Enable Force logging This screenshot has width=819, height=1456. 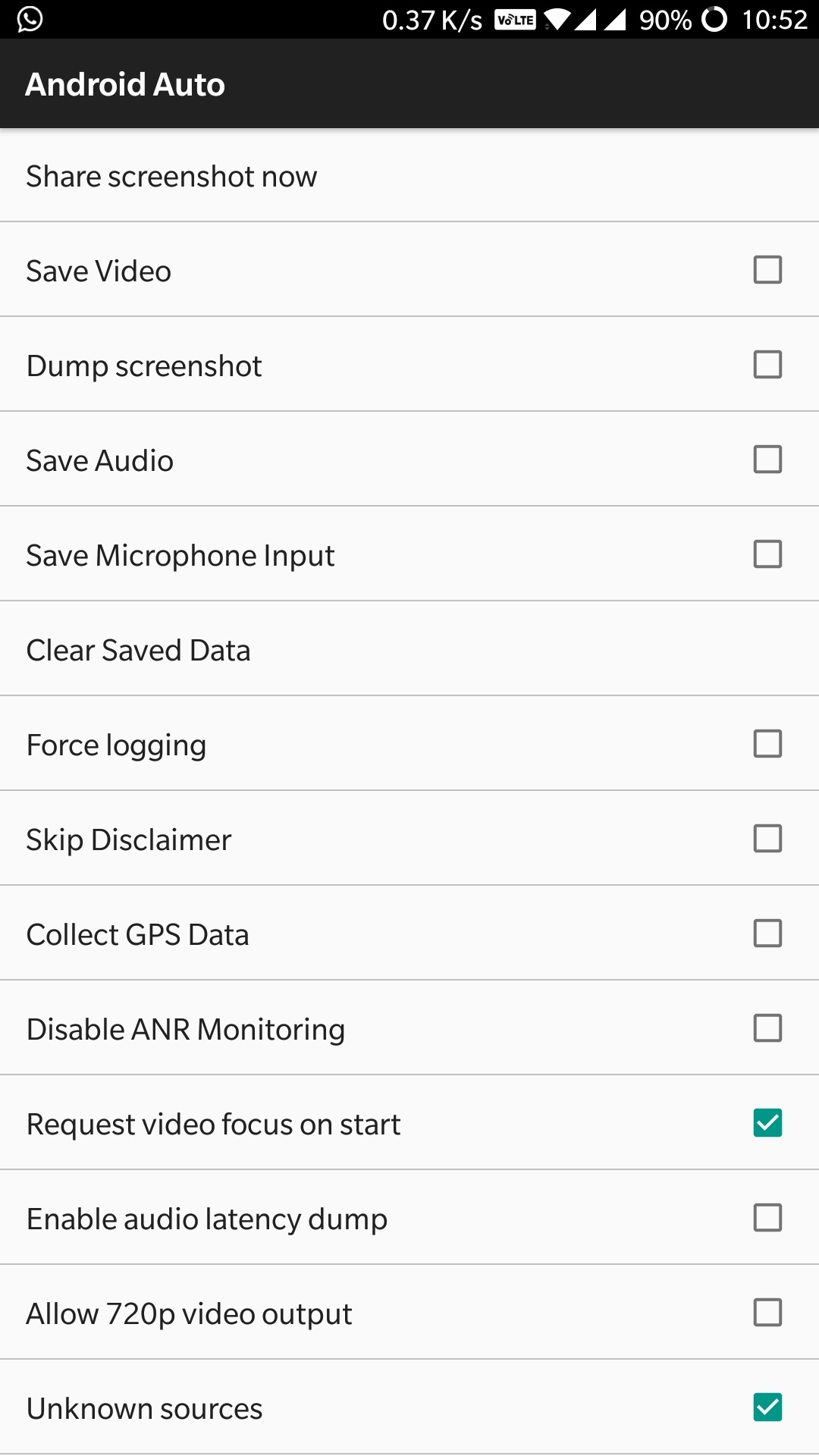(x=767, y=744)
